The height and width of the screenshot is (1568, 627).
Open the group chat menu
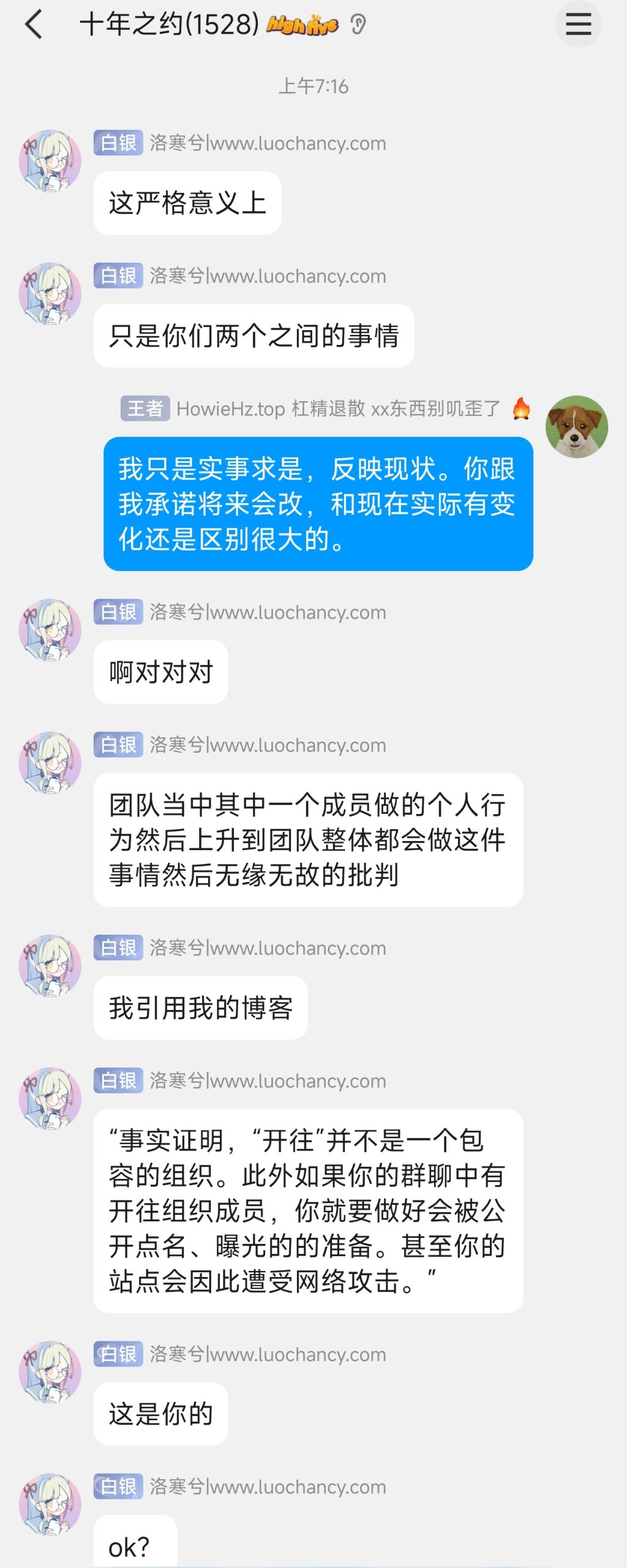pyautogui.click(x=577, y=24)
